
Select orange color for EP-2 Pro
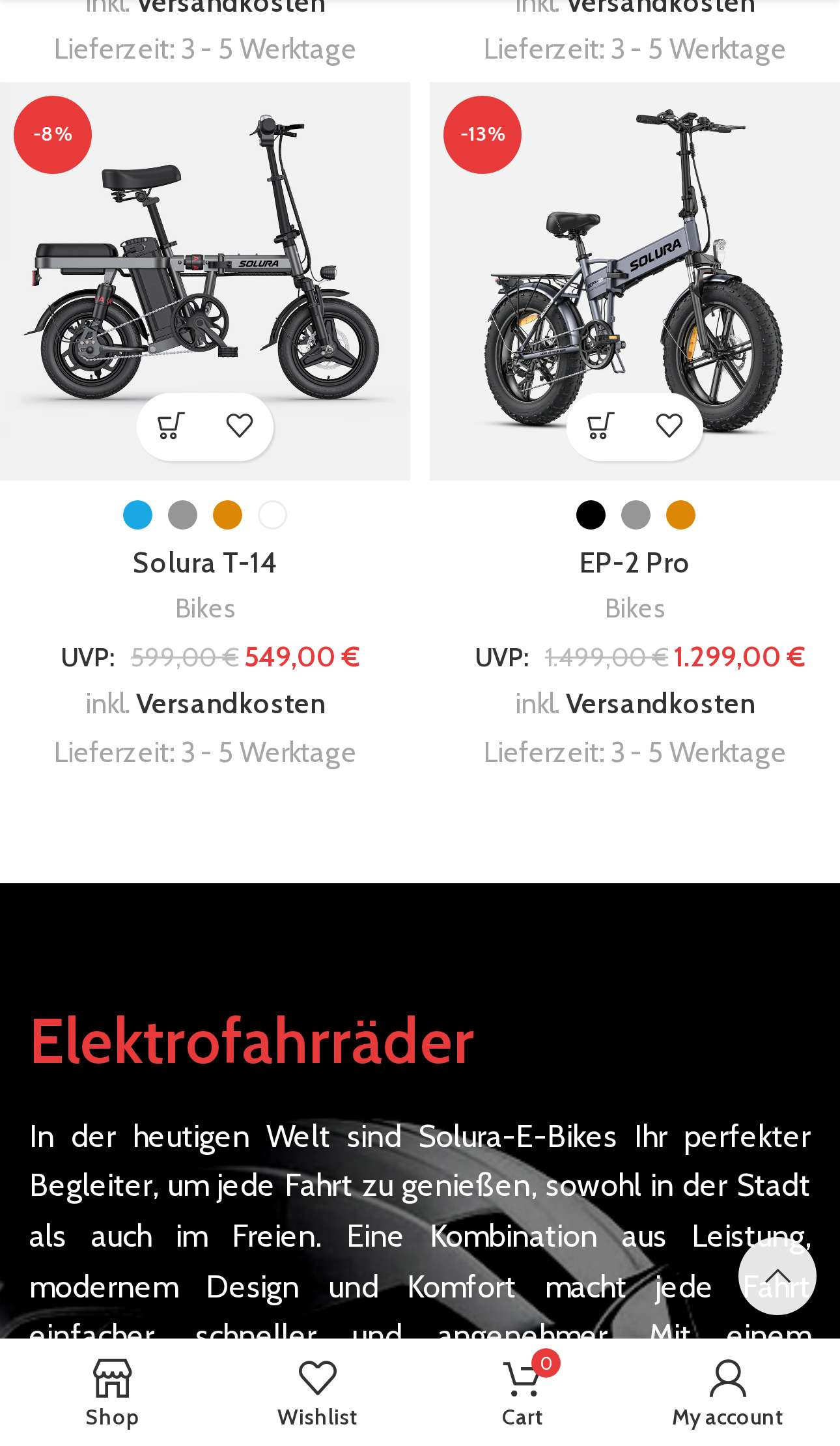(680, 515)
